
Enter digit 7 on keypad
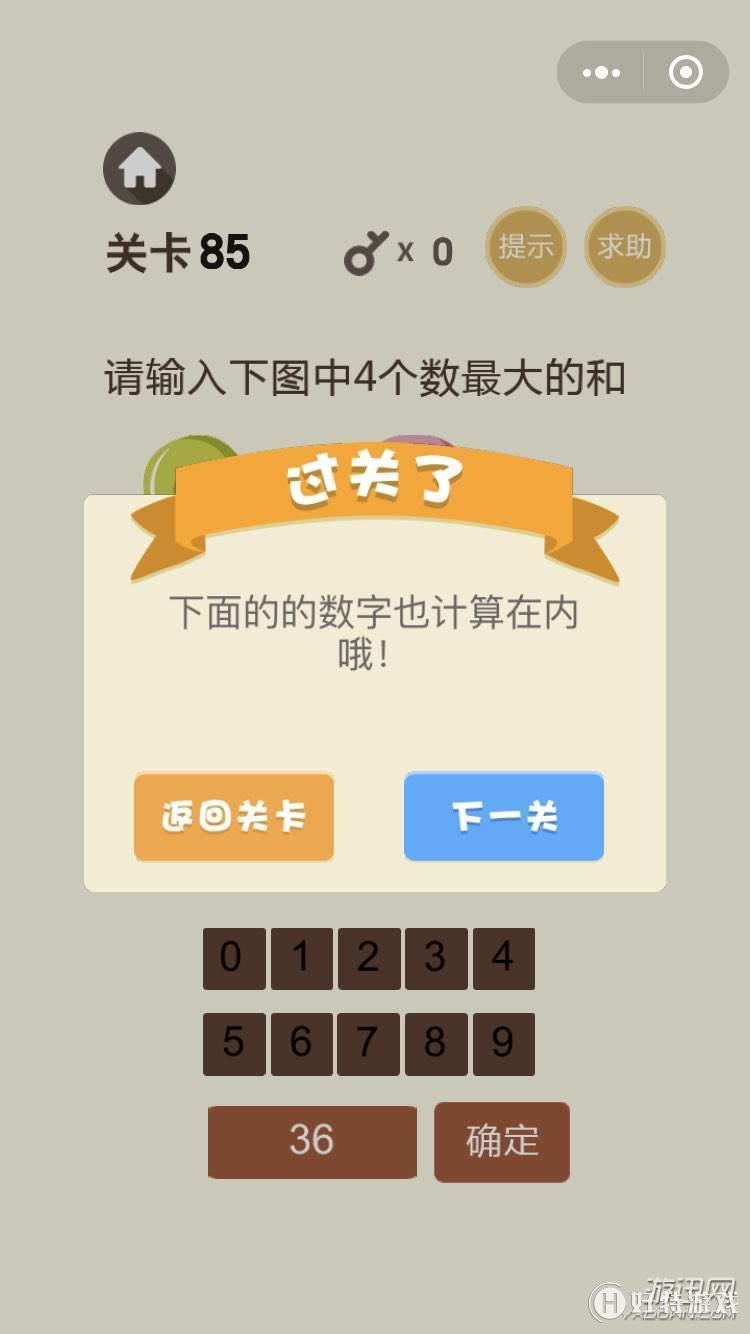(x=369, y=1044)
